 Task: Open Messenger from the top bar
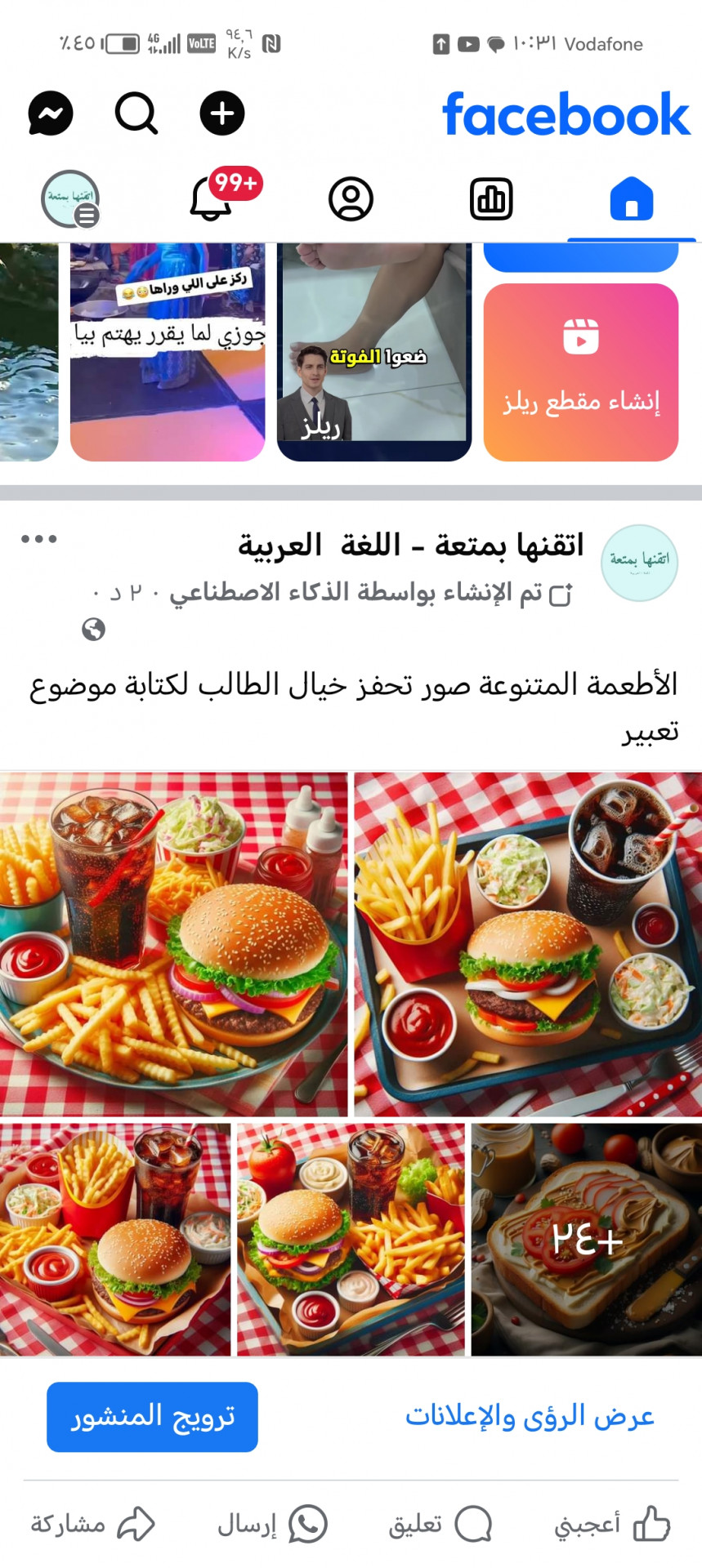tap(51, 114)
